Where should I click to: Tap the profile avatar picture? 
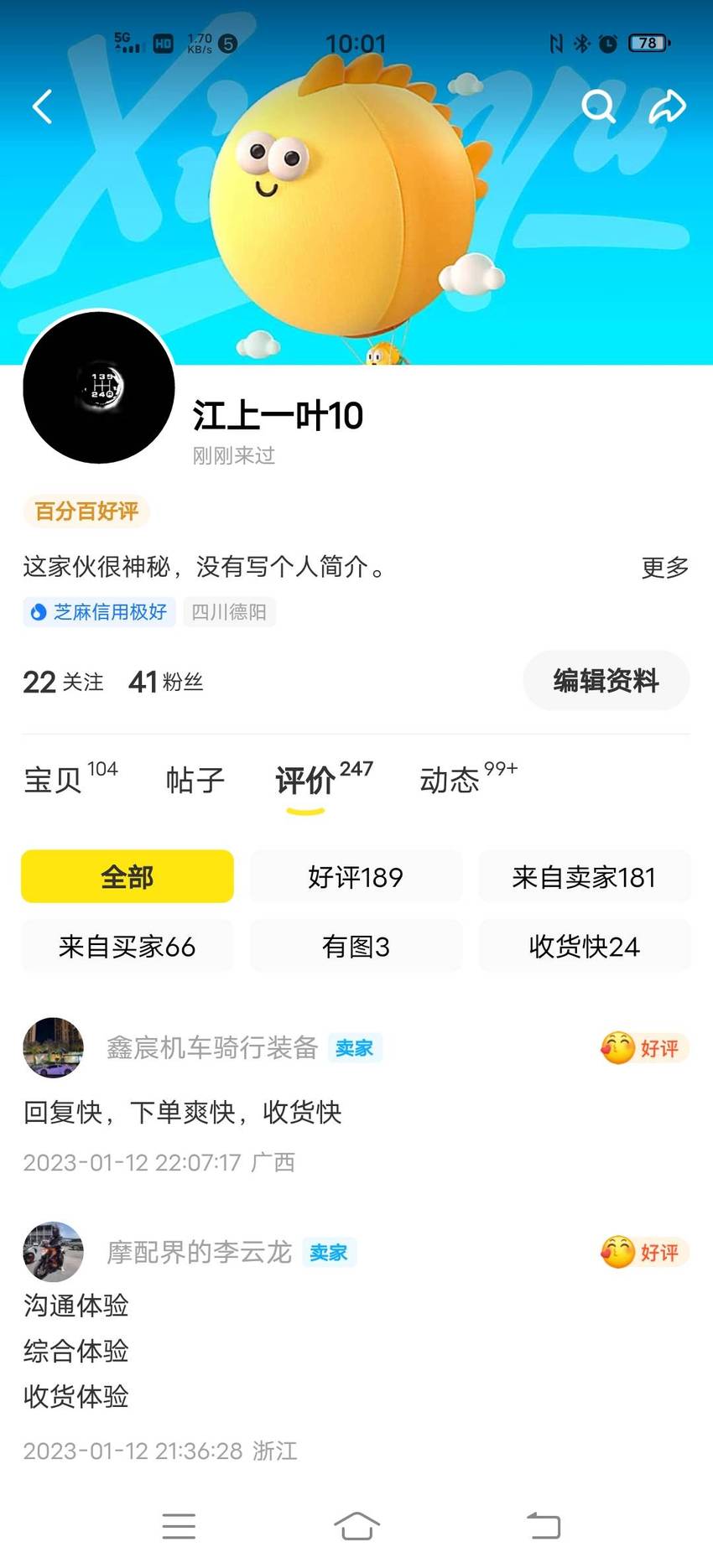[99, 387]
